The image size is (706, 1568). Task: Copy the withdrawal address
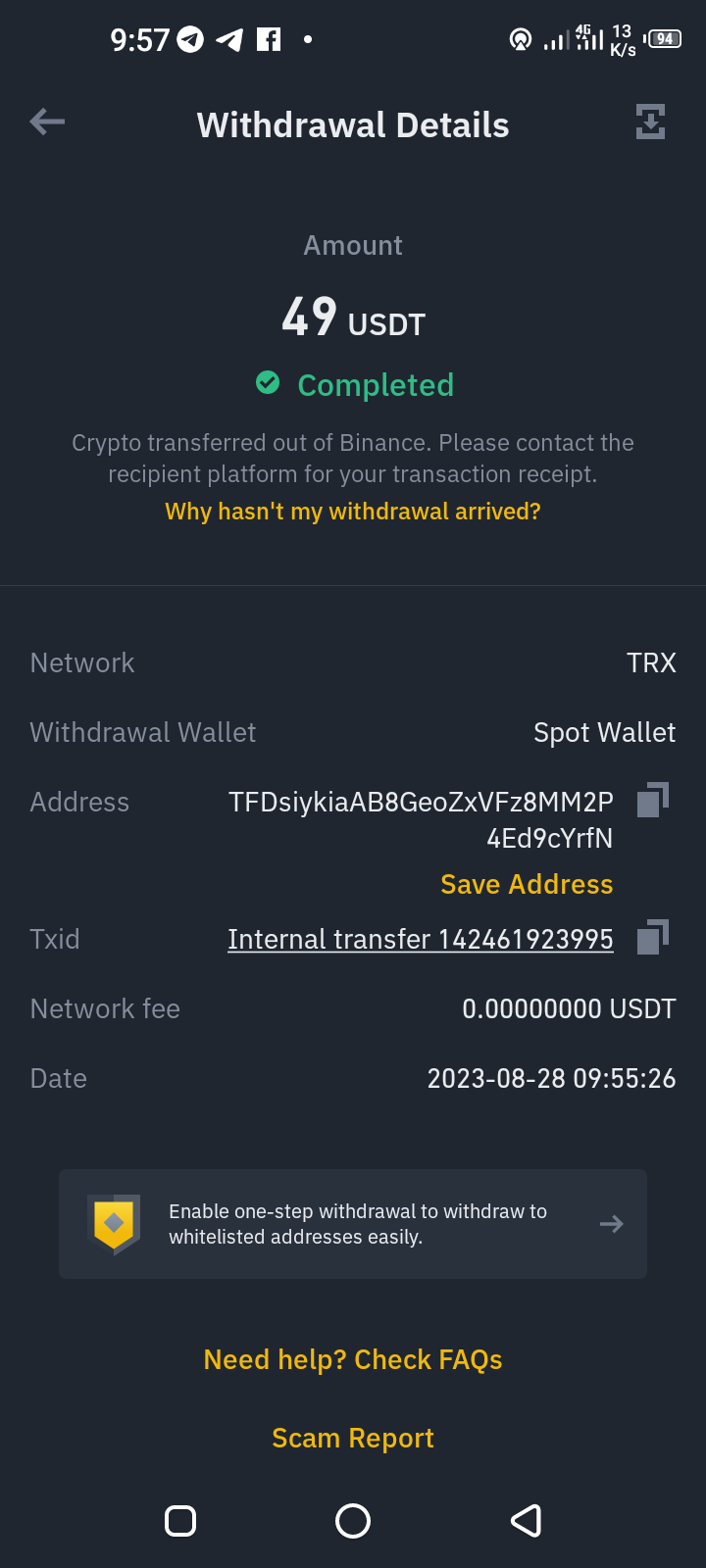click(652, 800)
